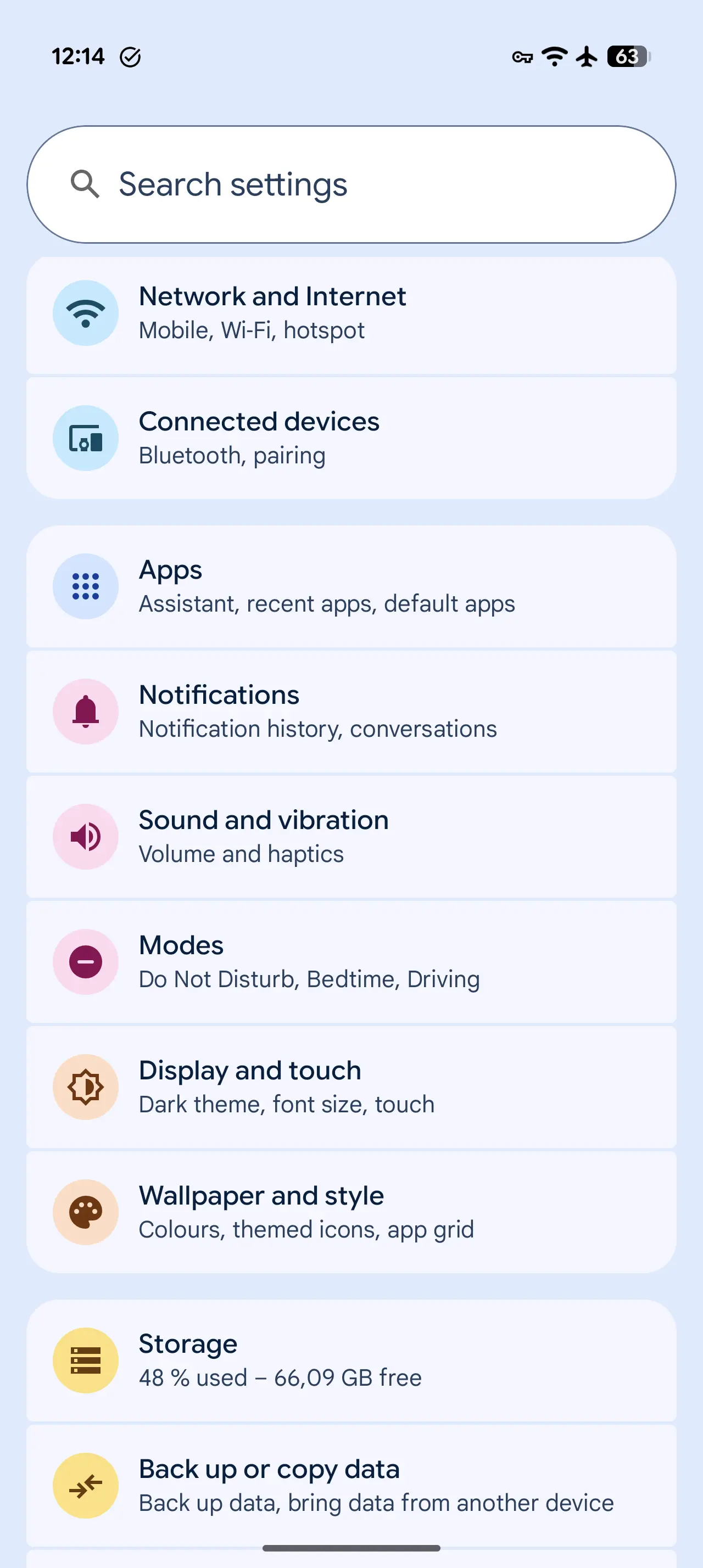Select Sound and vibration
Image resolution: width=703 pixels, height=1568 pixels.
pyautogui.click(x=351, y=836)
